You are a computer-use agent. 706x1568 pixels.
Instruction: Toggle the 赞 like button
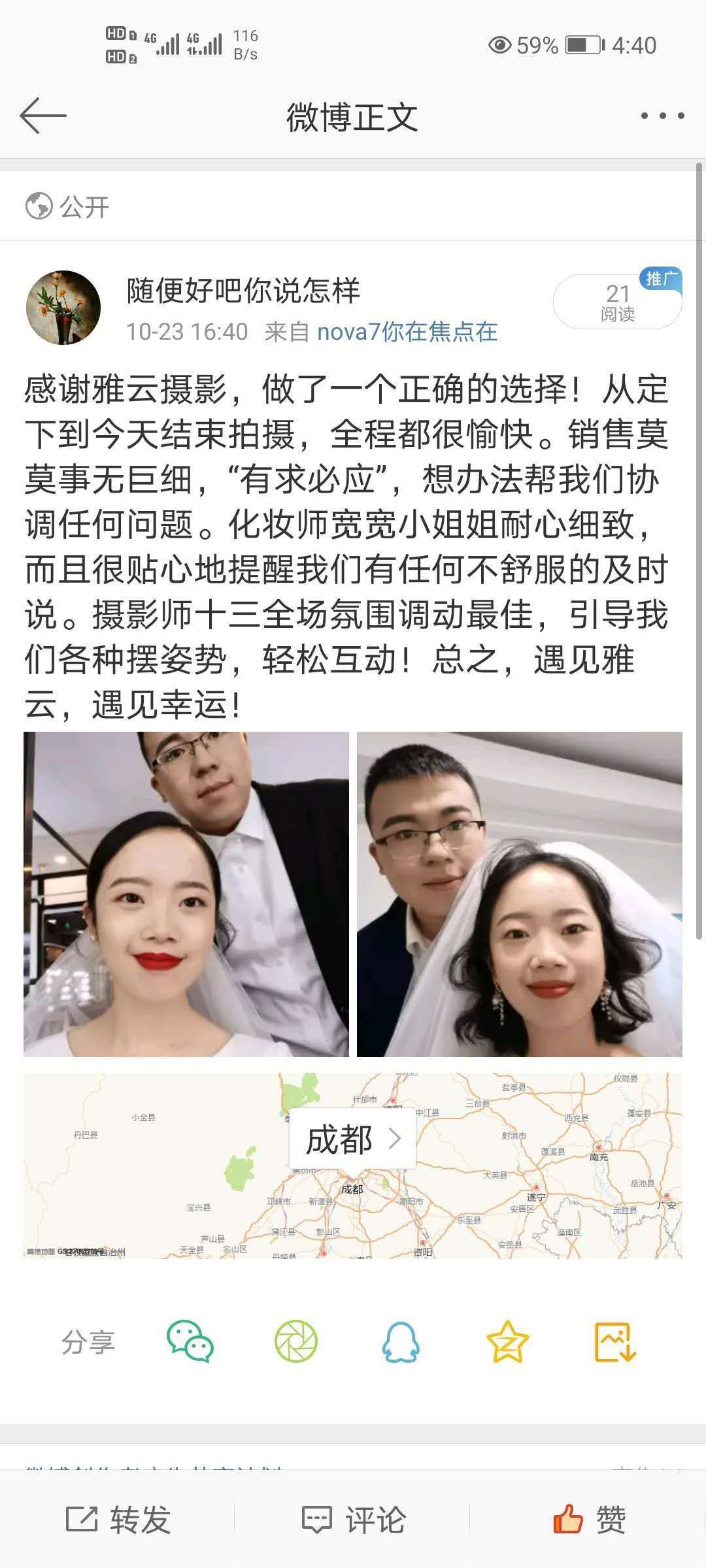[x=588, y=1520]
